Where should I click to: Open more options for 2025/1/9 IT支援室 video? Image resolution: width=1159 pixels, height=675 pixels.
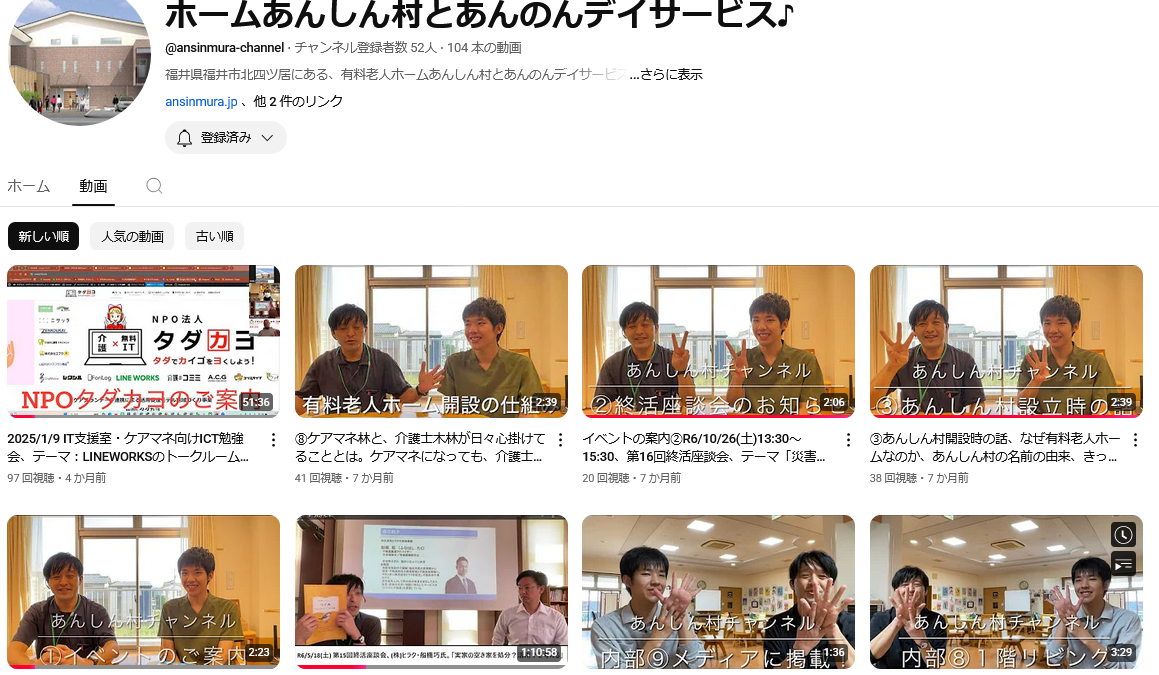[273, 441]
